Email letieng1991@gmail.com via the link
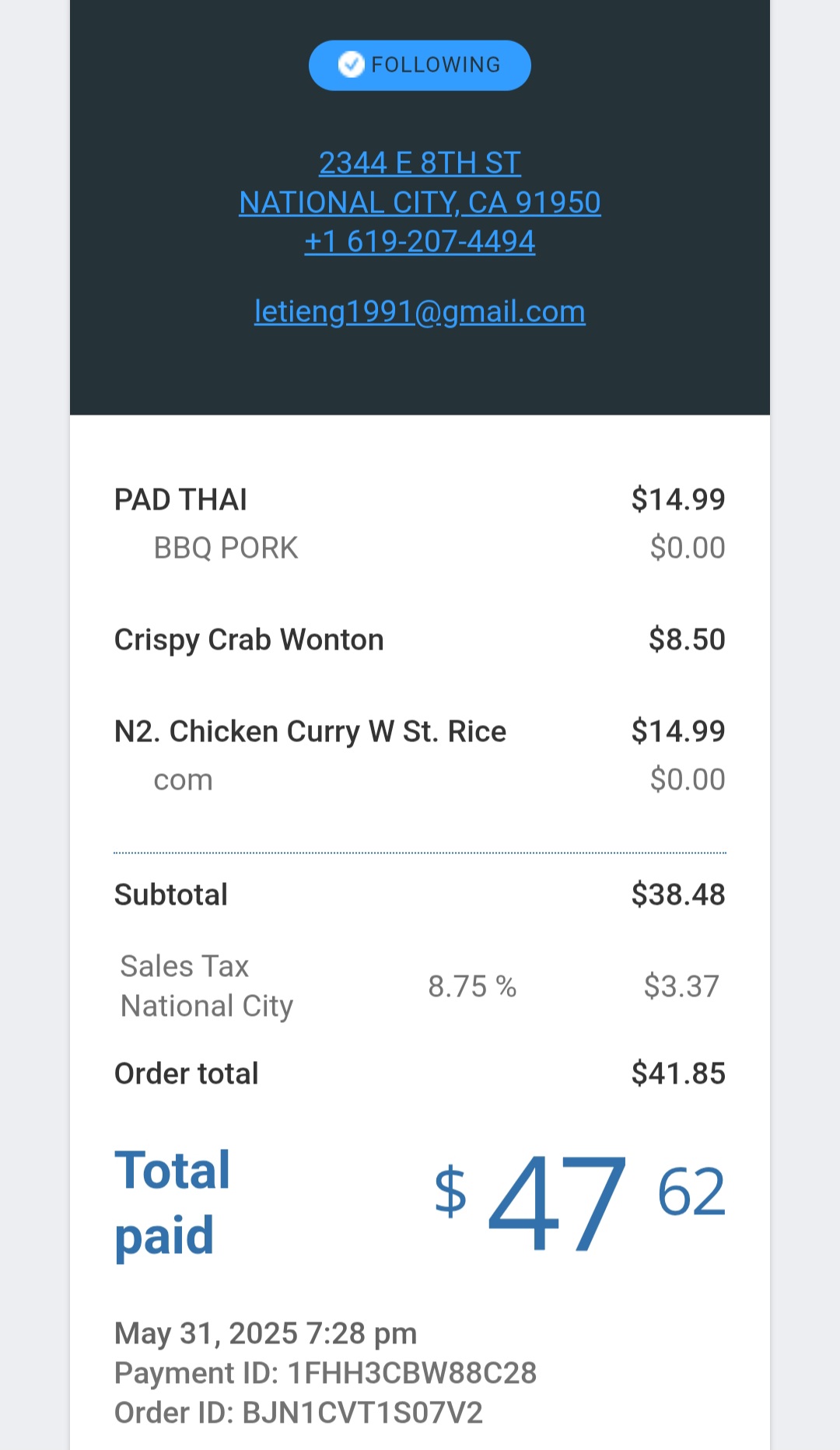Image resolution: width=840 pixels, height=1450 pixels. 420,312
